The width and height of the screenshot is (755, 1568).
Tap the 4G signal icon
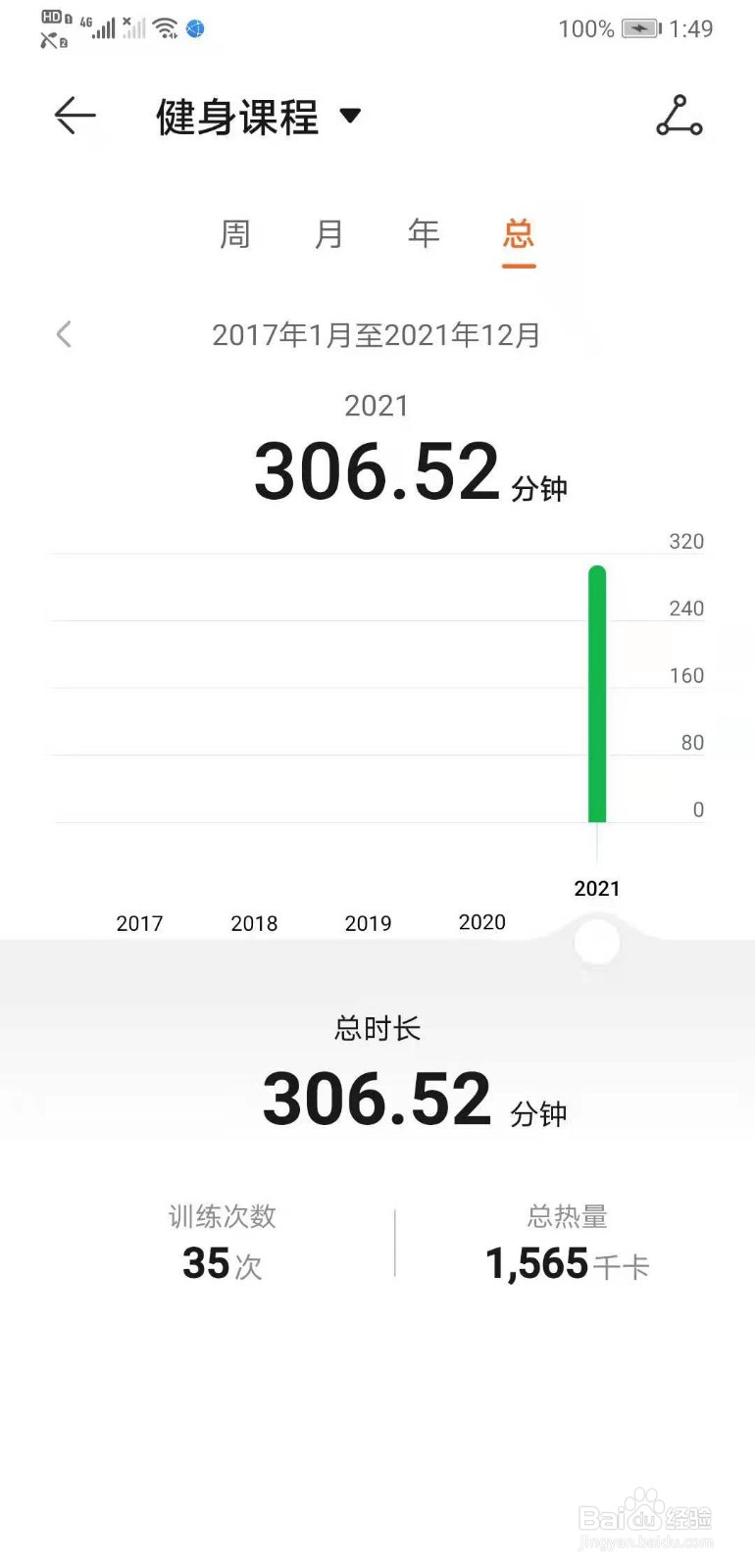(102, 26)
